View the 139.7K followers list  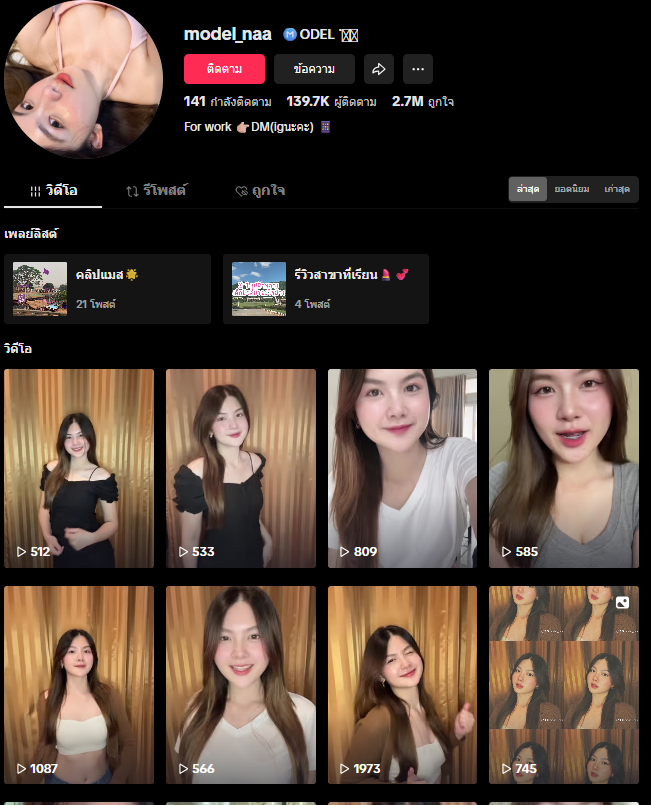pyautogui.click(x=331, y=101)
